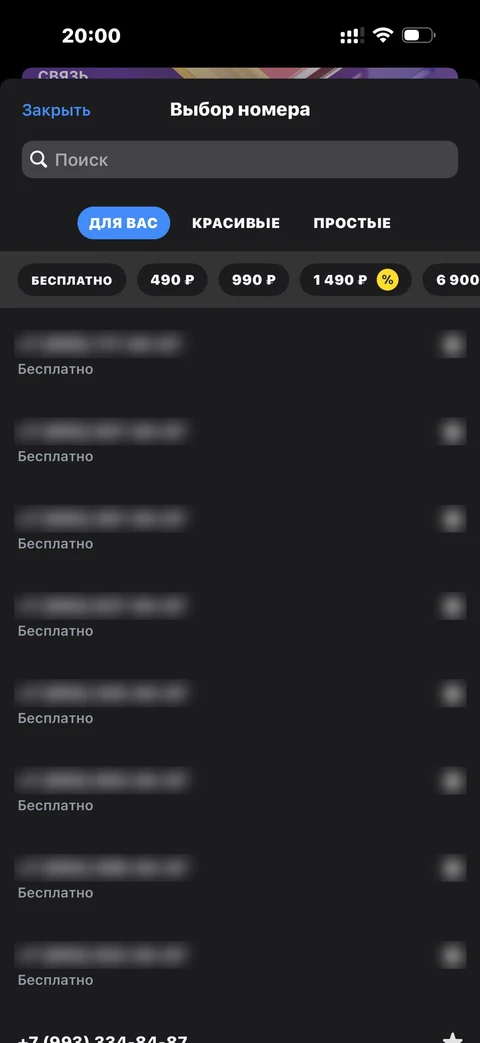Switch to the ДЛЯ ВАС tab
480x1043 pixels.
(x=124, y=223)
